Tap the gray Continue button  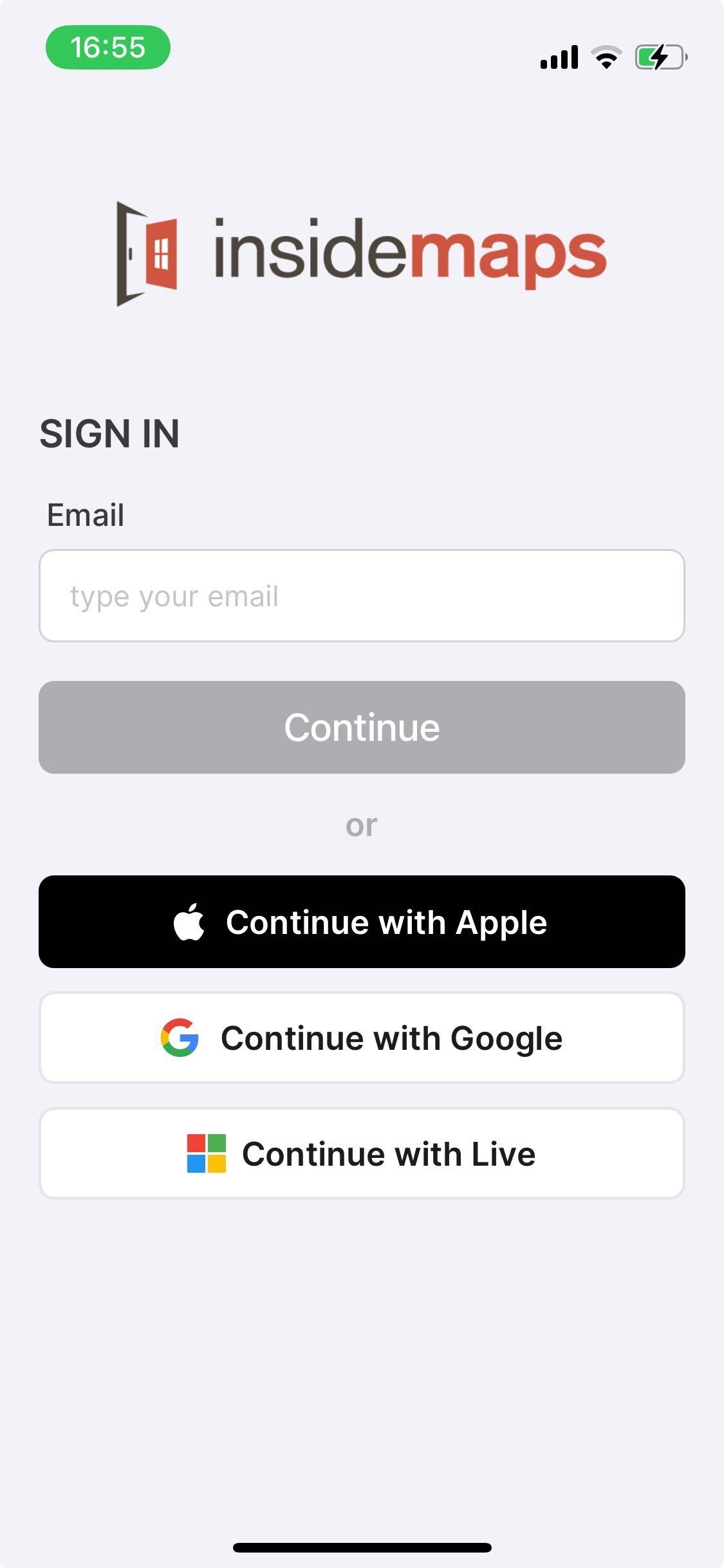[362, 727]
